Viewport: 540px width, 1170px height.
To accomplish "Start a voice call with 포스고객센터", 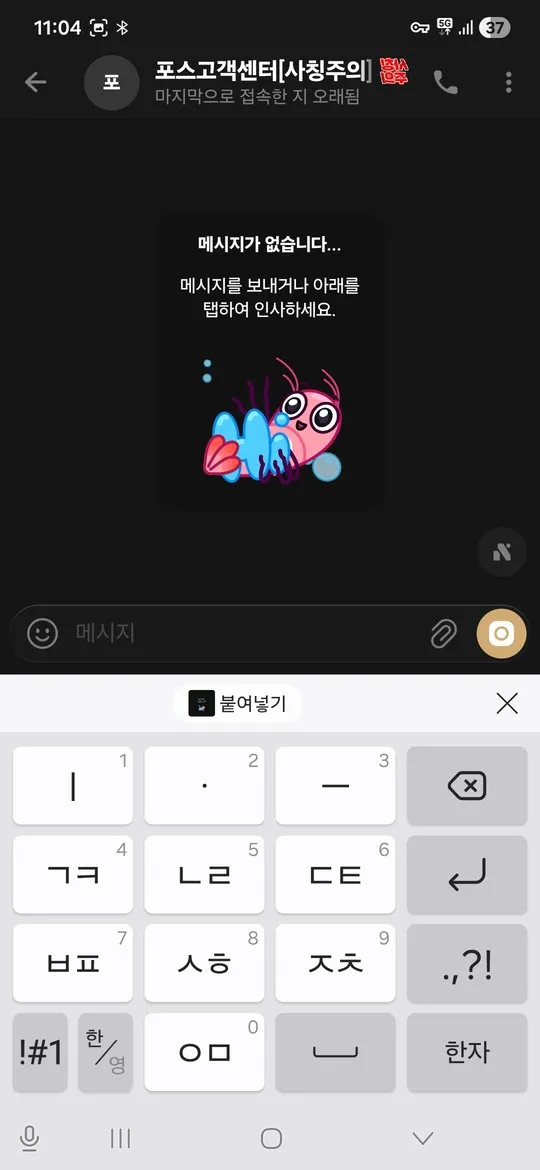I will point(446,82).
